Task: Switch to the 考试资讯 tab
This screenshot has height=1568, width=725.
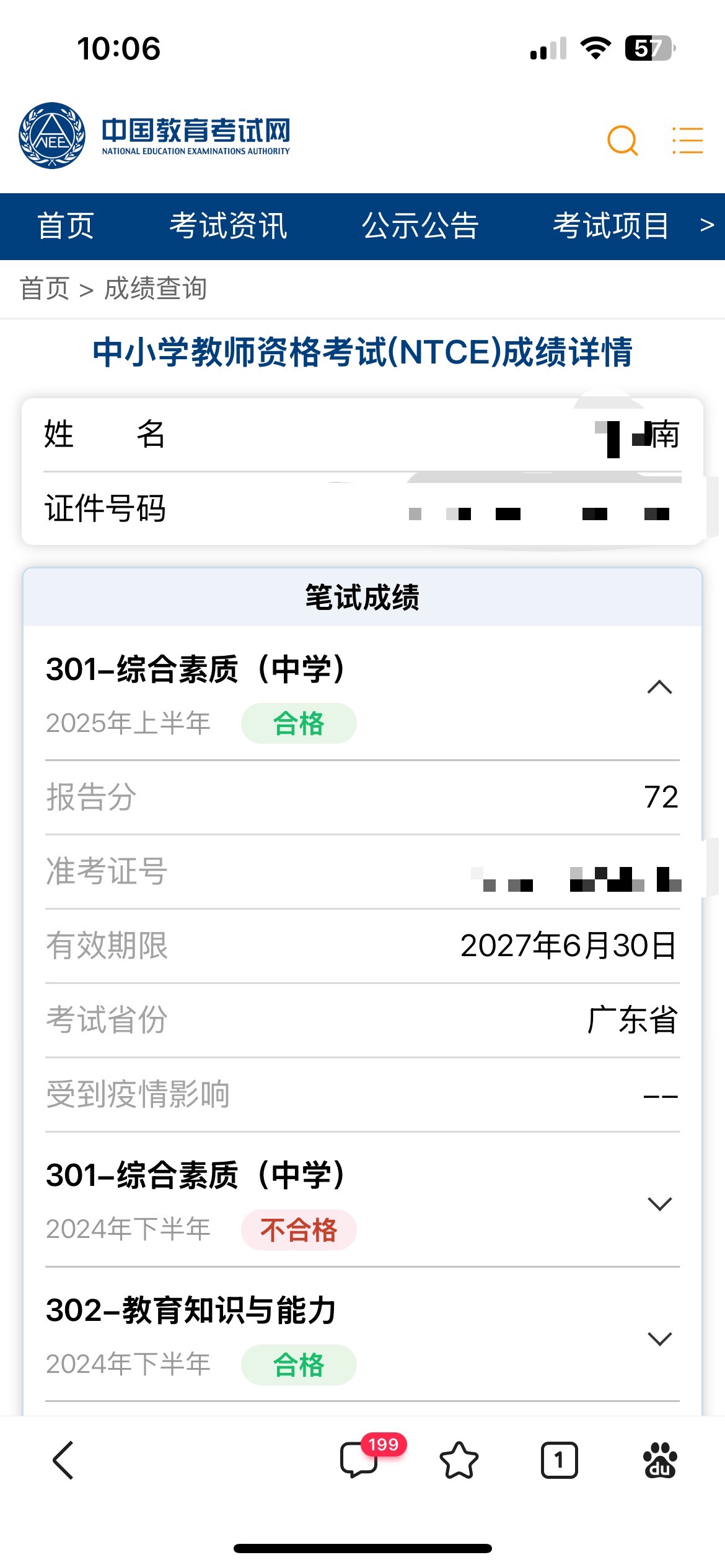Action: [229, 226]
